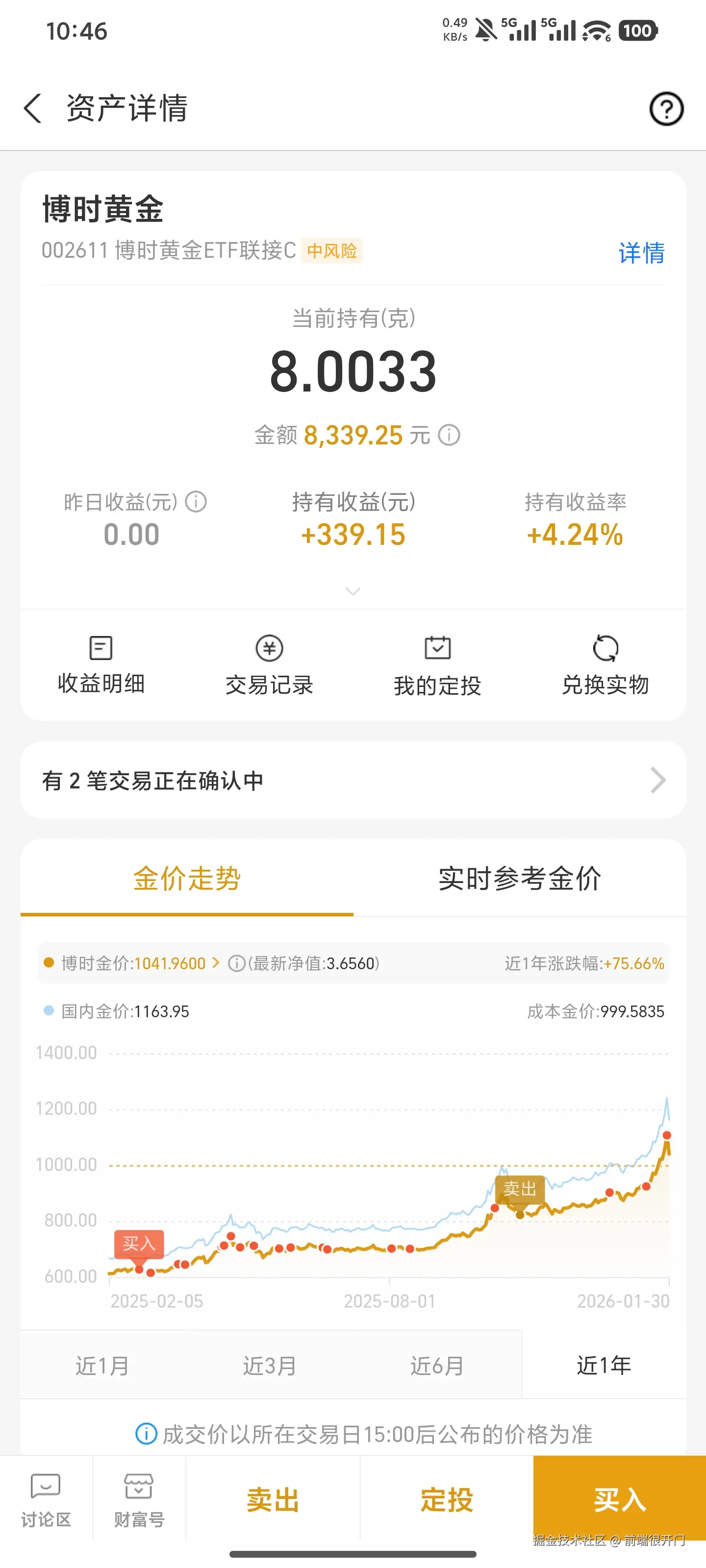Select 兑换实物 to redeem physical gold
This screenshot has height=1568, width=706.
coord(606,663)
